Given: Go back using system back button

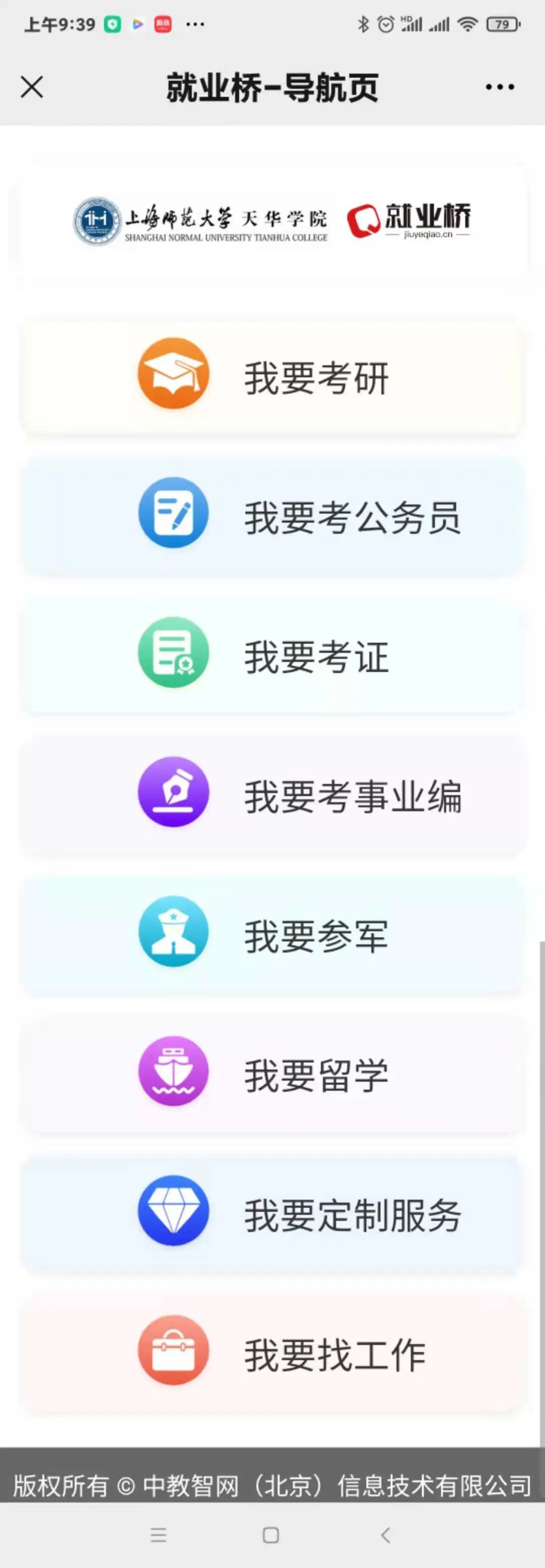Looking at the screenshot, I should click(x=385, y=1535).
